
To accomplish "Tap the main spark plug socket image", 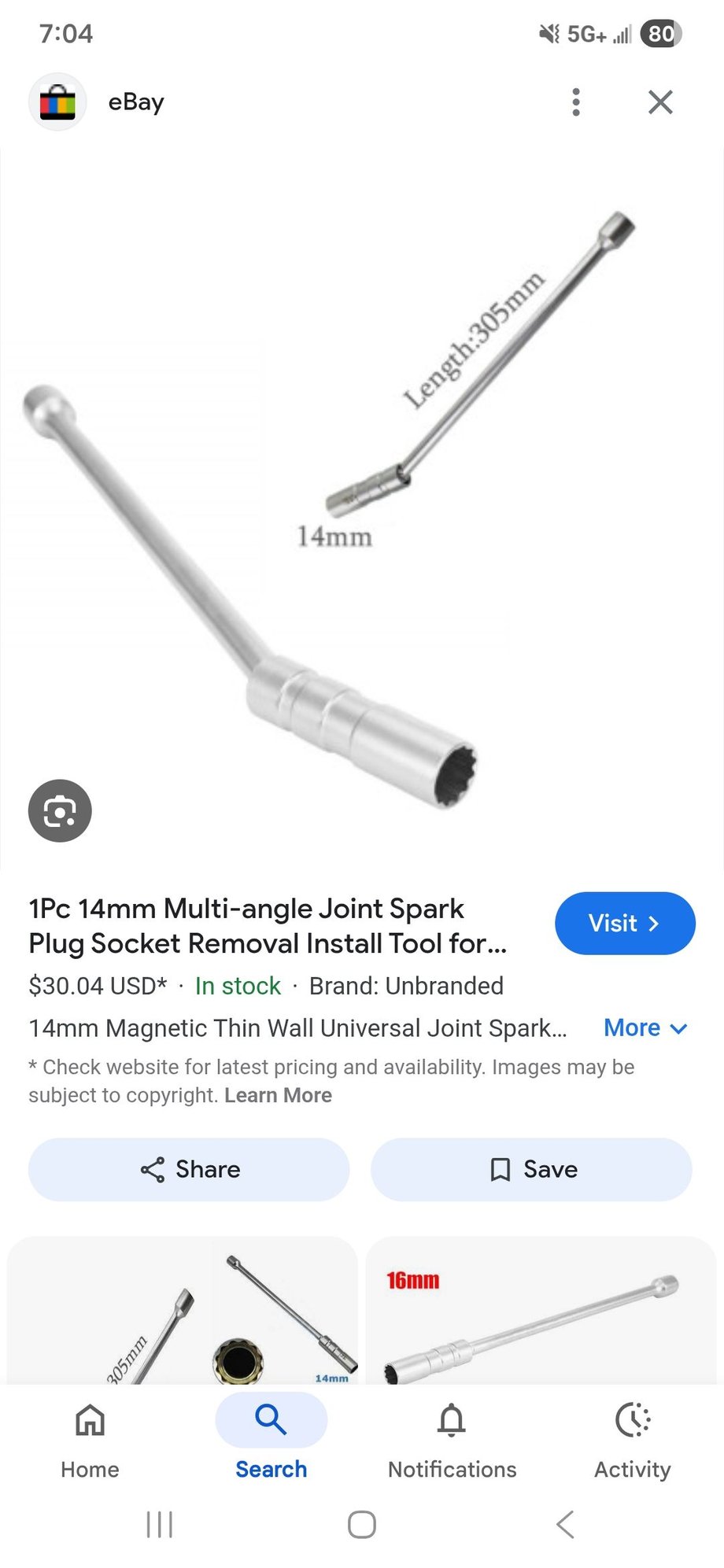I will [x=362, y=508].
